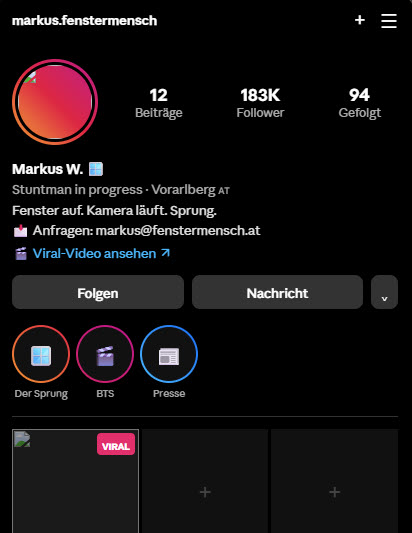
Task: Follow Markus with the Folgen button
Action: click(x=98, y=292)
